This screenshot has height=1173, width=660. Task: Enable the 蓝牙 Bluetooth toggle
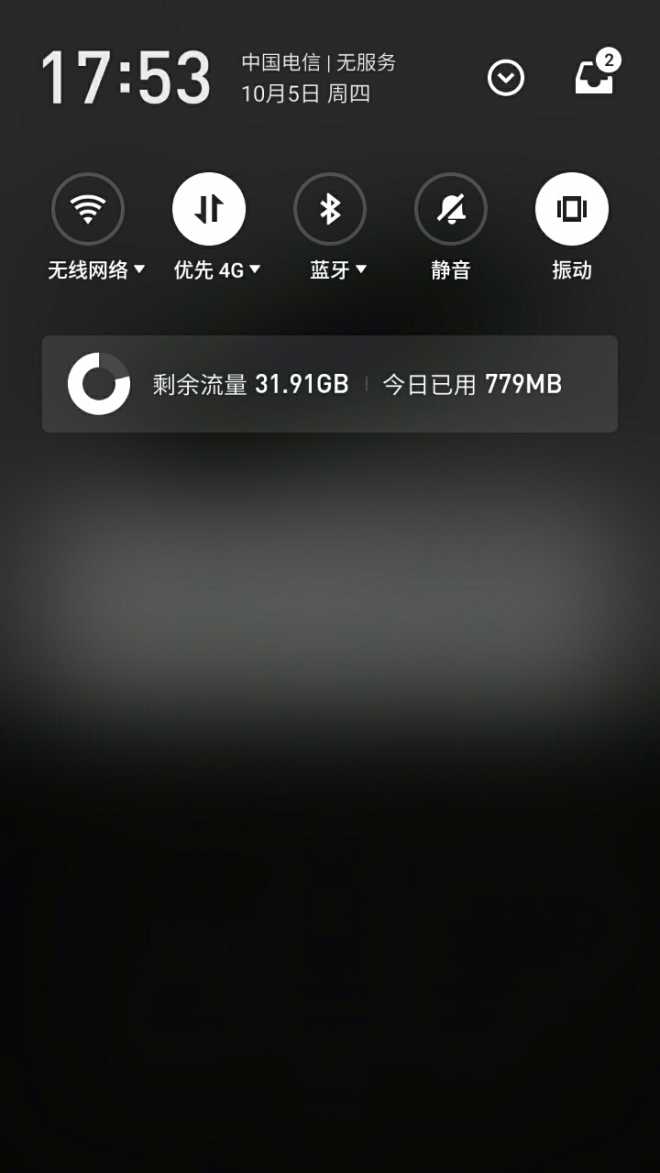330,209
